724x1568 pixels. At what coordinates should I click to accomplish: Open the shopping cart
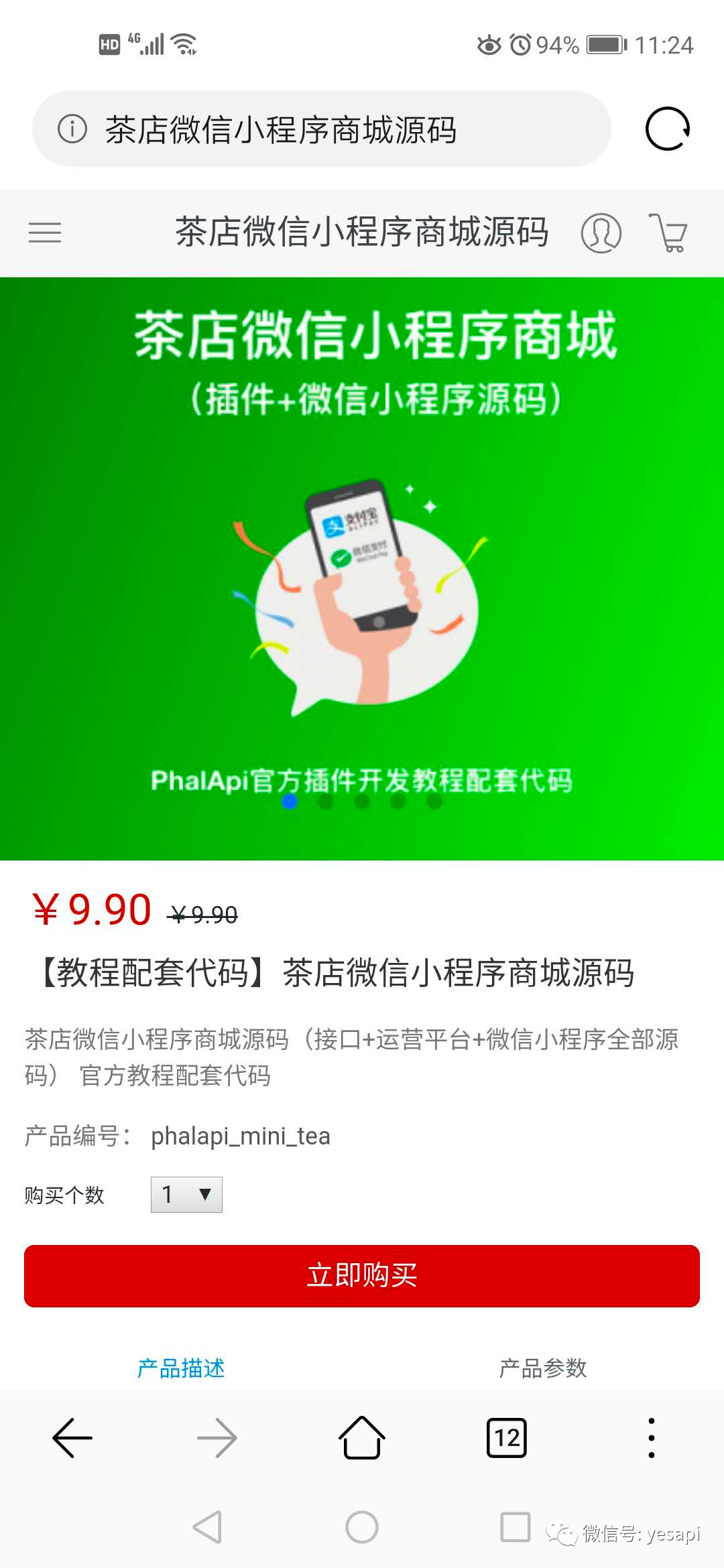pos(669,233)
